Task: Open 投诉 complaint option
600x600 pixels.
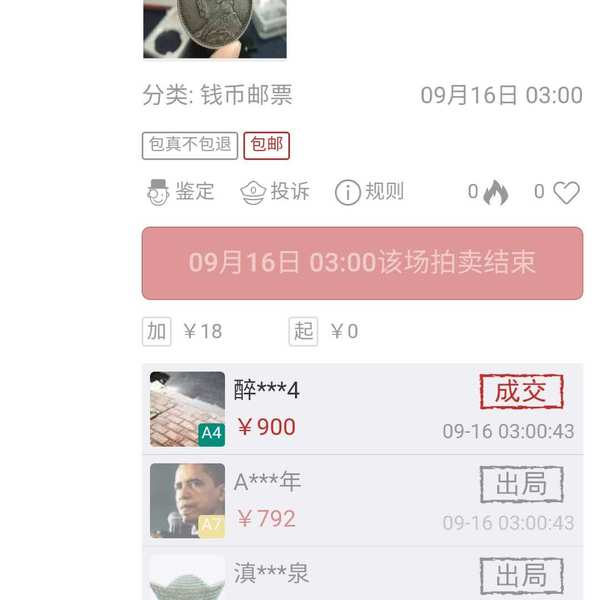Action: pyautogui.click(x=275, y=192)
